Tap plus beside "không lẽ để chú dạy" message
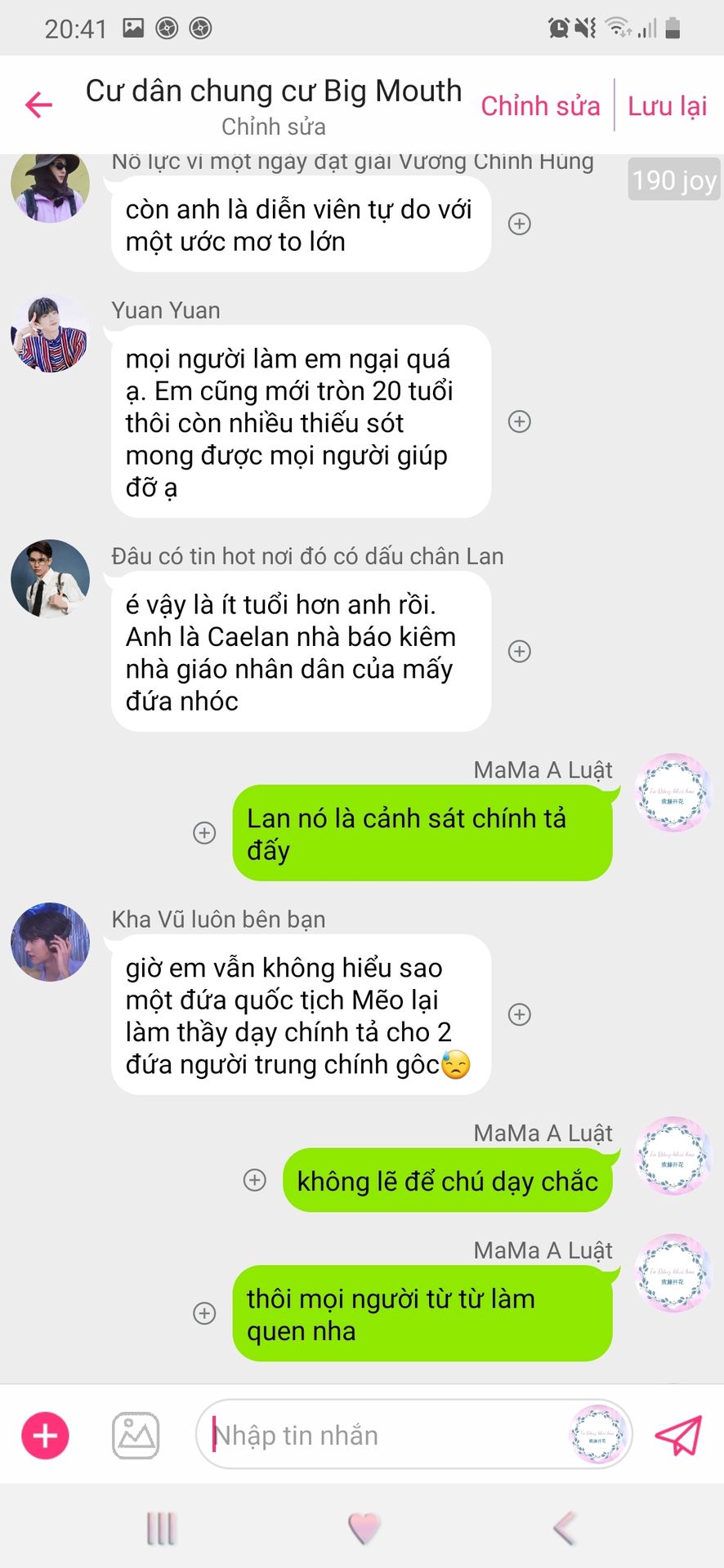This screenshot has width=724, height=1568. coord(255,1180)
